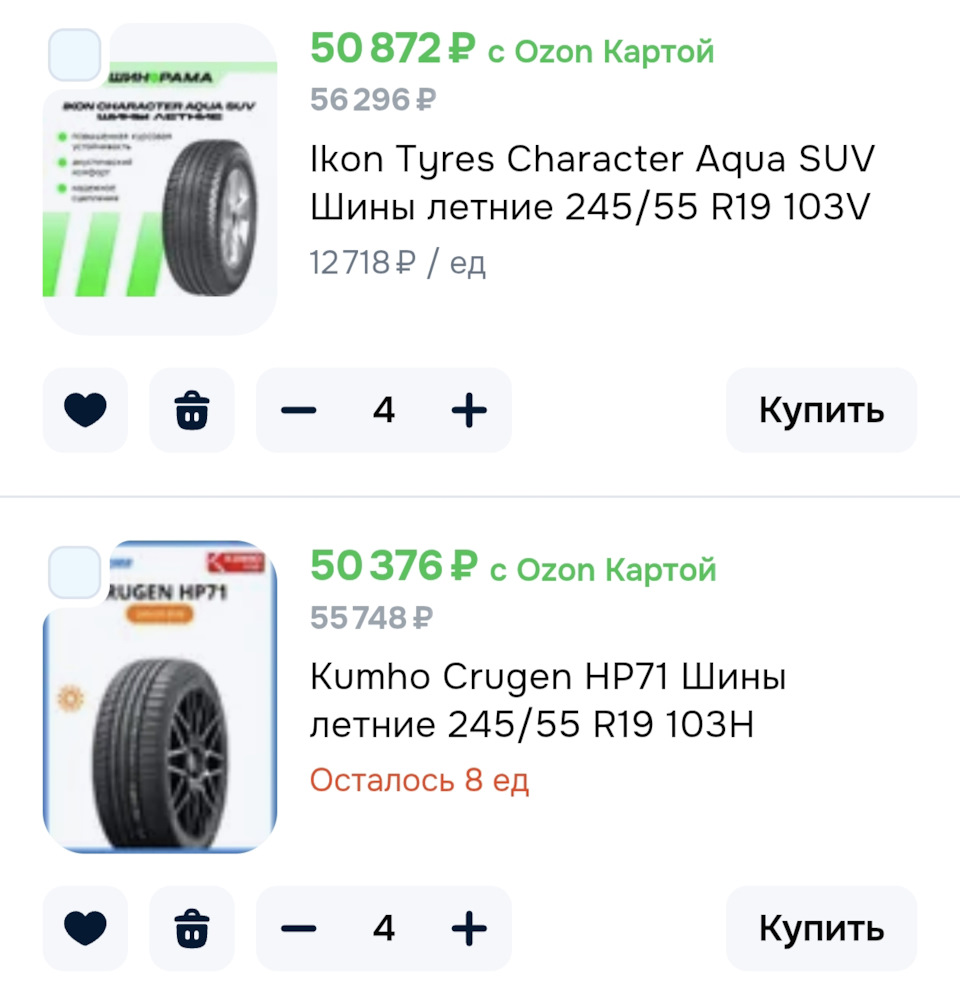Viewport: 960px width, 997px height.
Task: Increase quantity of Ikon Tyres Character Aqua
Action: [469, 410]
